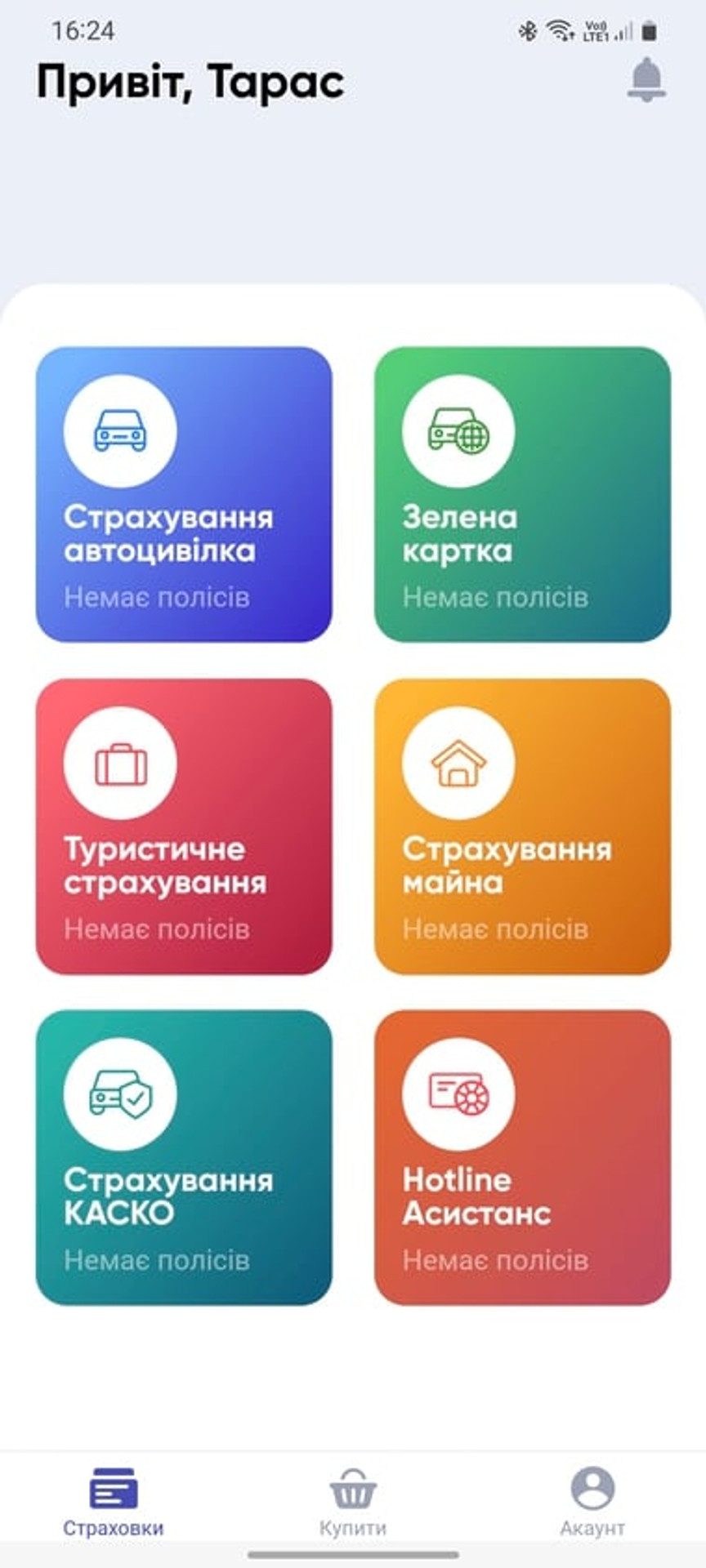This screenshot has height=1568, width=706.
Task: Open the Страхування автоцивілка card
Action: 184,495
